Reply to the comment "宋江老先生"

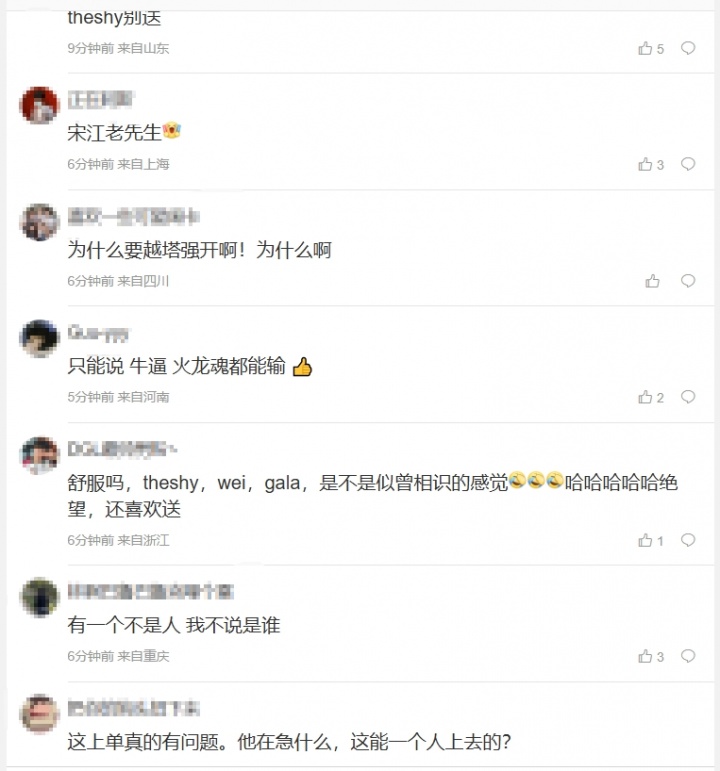click(688, 165)
